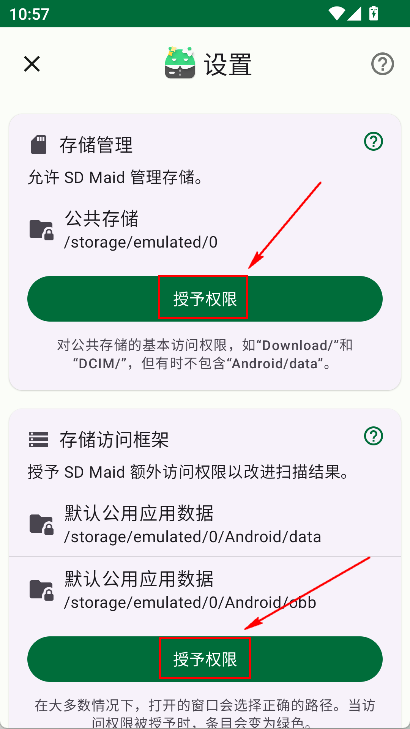Select the Android/obb storage row
Image resolution: width=410 pixels, height=729 pixels.
click(x=205, y=589)
